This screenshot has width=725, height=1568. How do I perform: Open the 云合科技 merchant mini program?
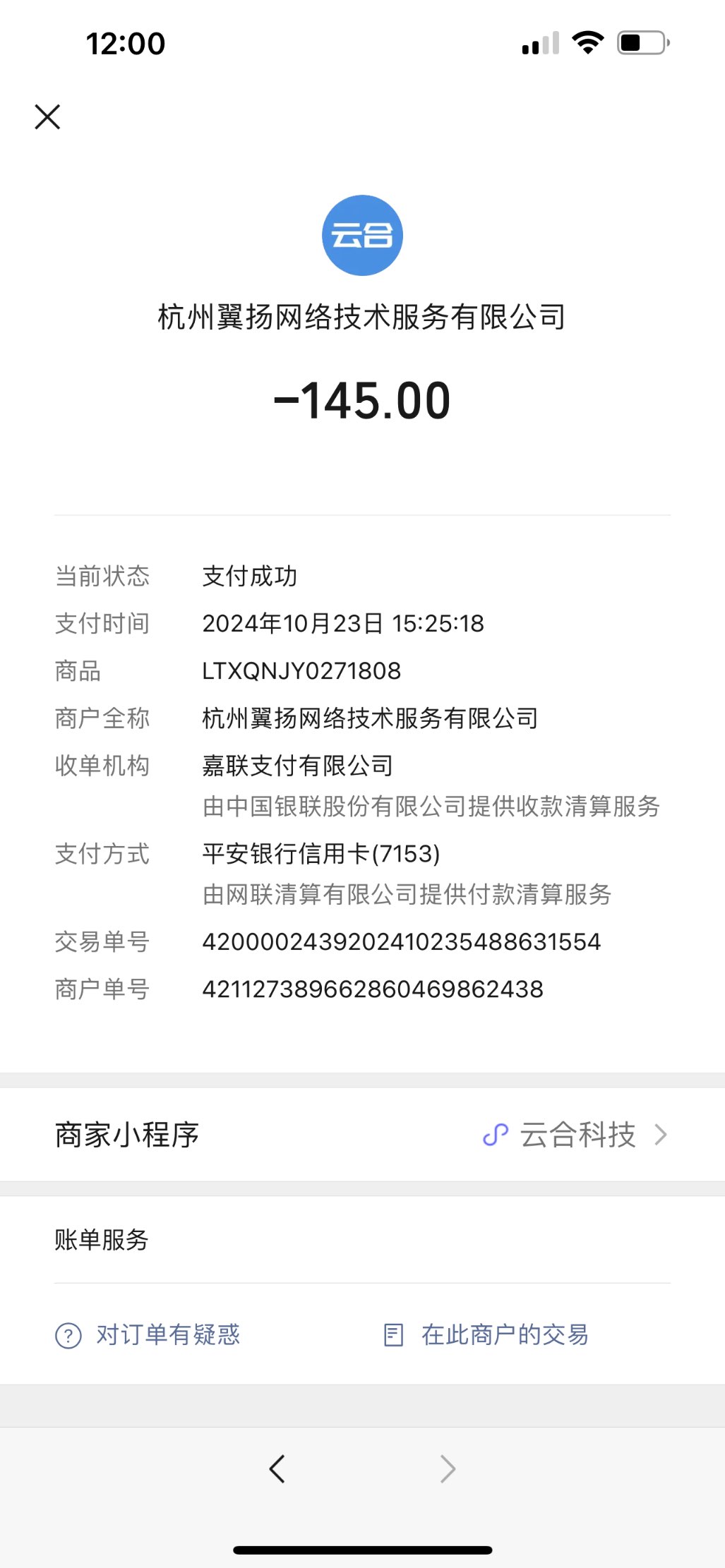[576, 1135]
